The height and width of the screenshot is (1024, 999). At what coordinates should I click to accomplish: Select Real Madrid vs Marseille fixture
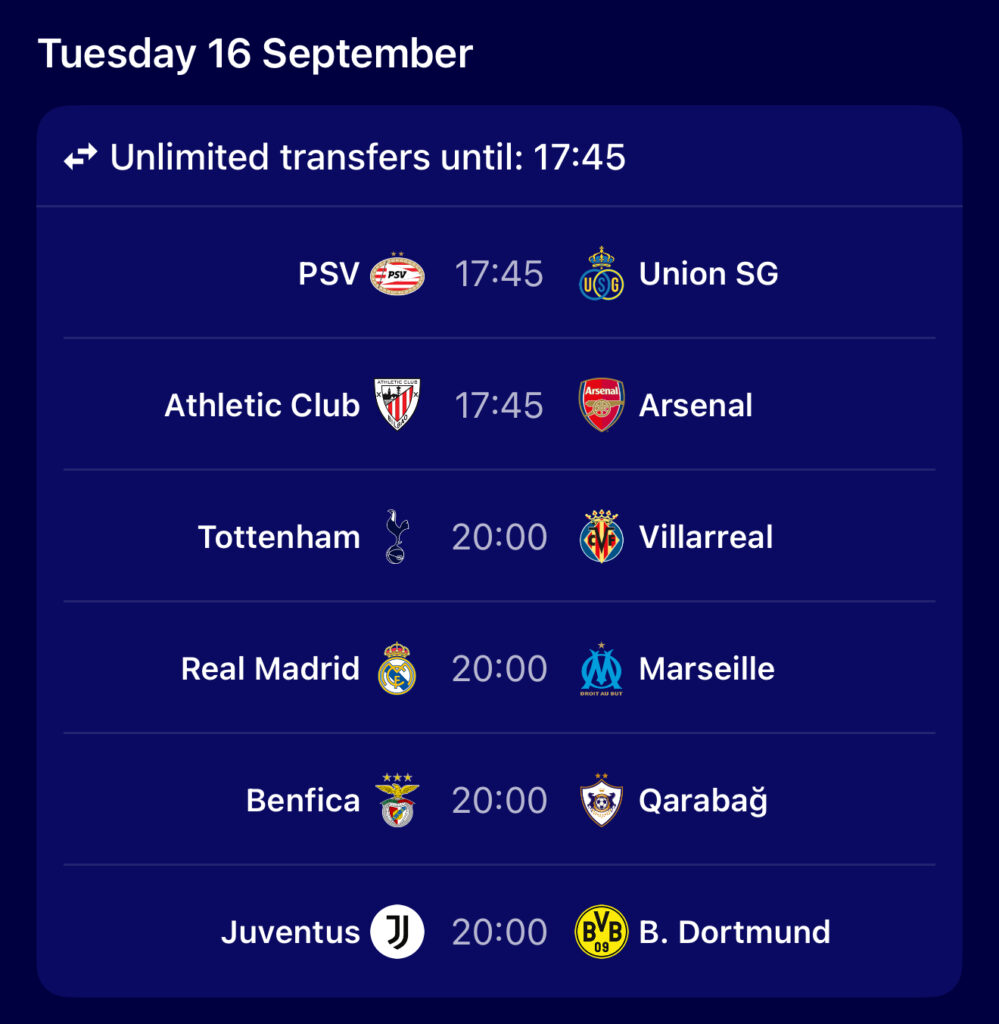(x=499, y=669)
